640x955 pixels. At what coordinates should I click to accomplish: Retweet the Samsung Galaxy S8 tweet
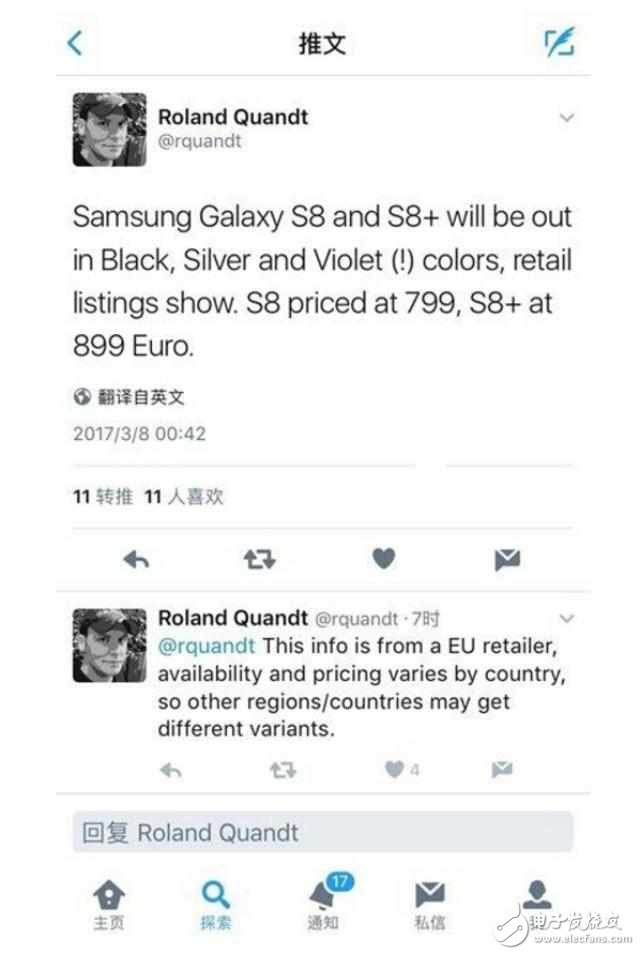259,560
